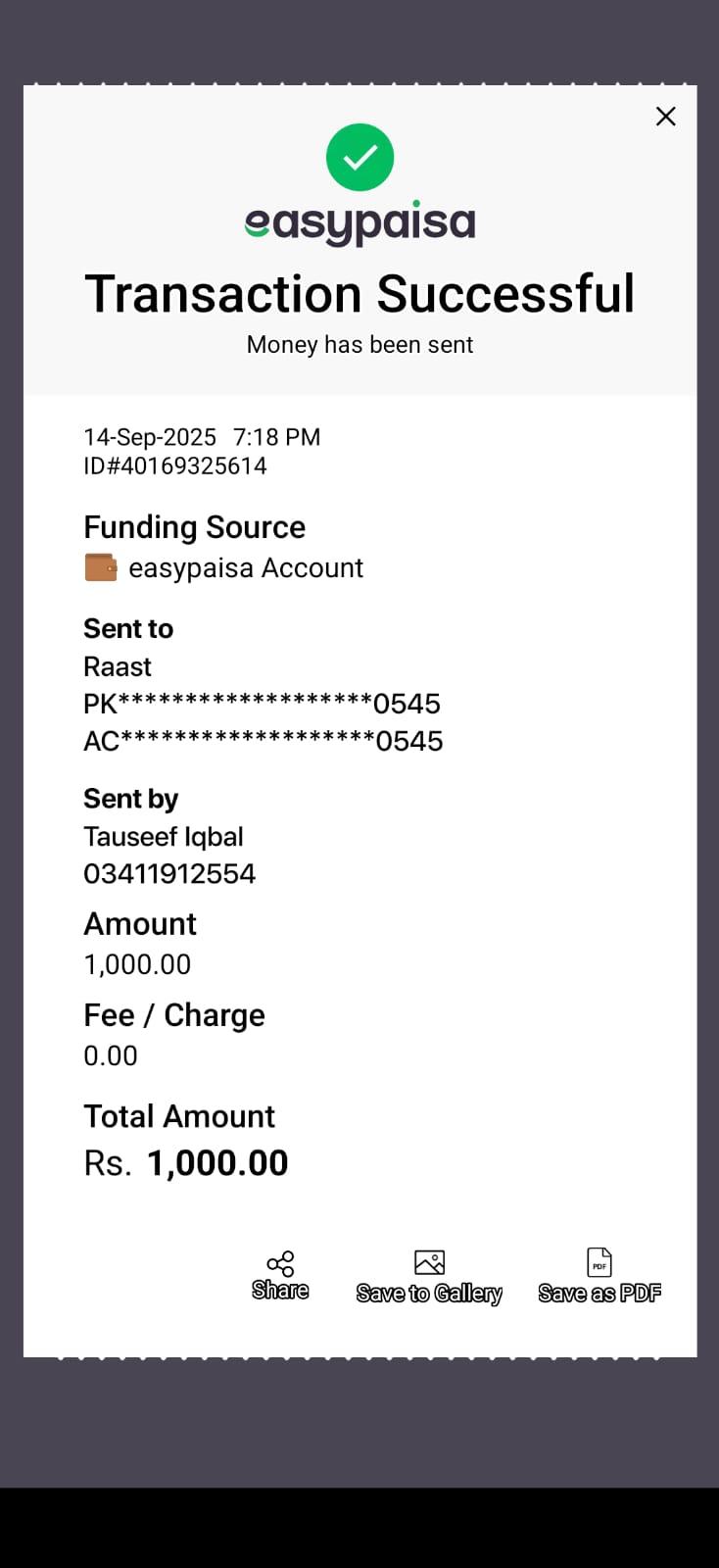
Task: Share the transaction receipt
Action: [x=280, y=1275]
